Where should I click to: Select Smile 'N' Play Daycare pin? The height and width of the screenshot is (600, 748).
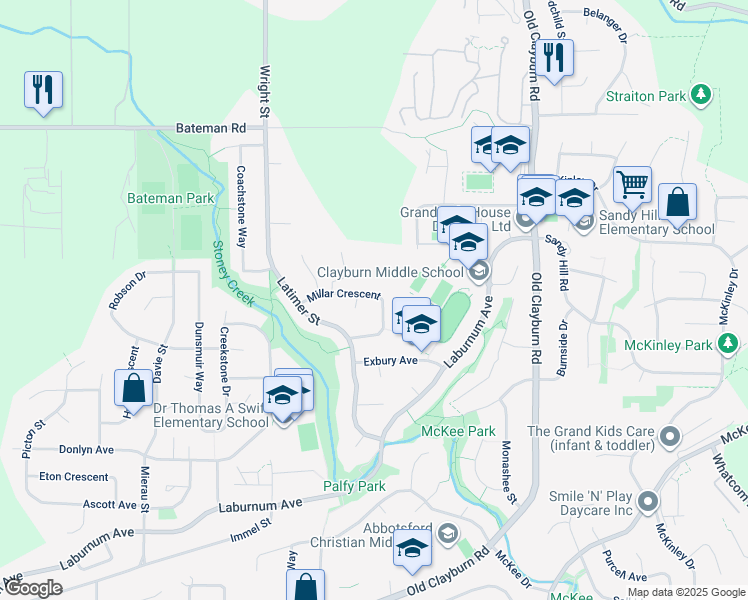point(648,503)
